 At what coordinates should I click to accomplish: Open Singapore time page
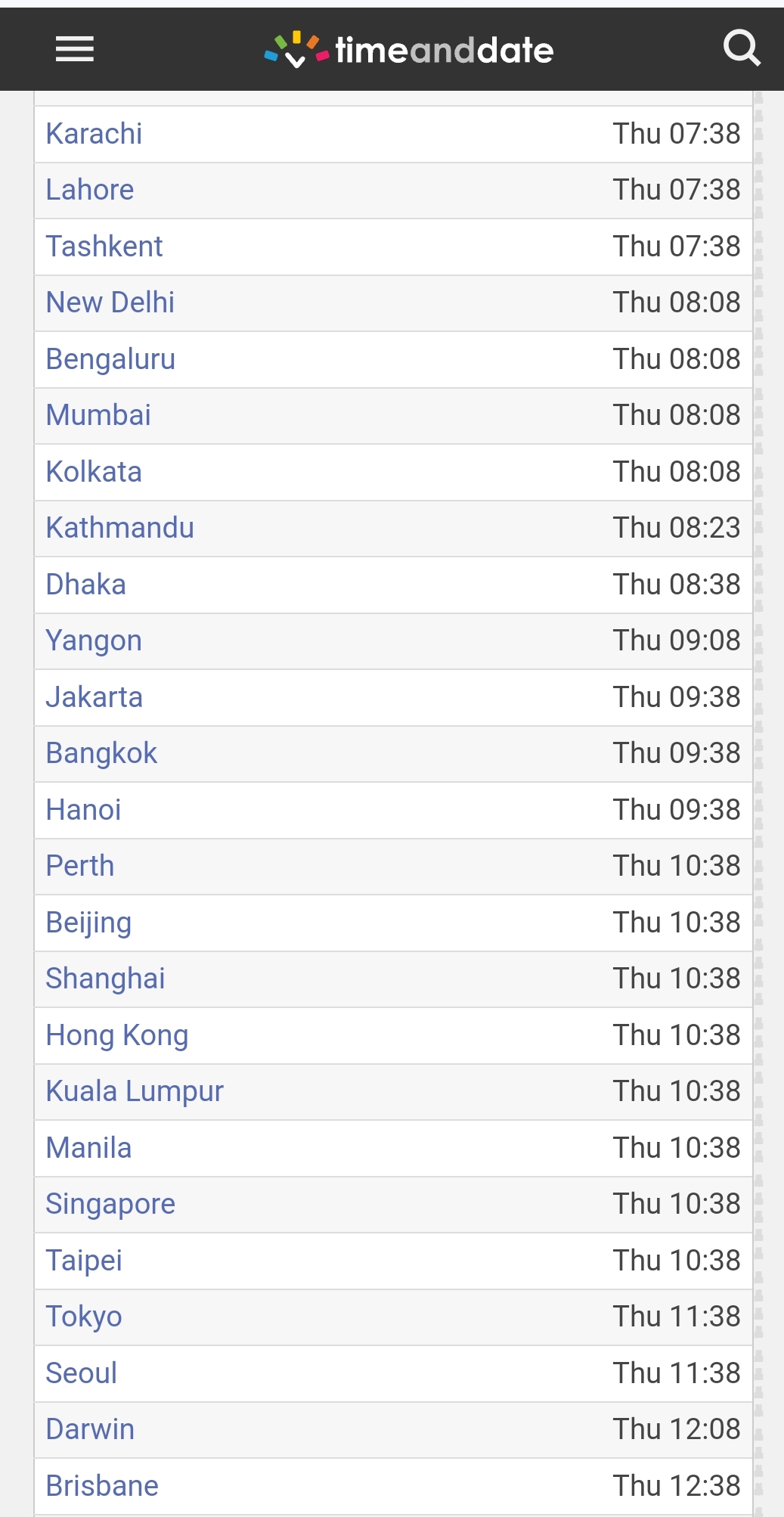[110, 1204]
